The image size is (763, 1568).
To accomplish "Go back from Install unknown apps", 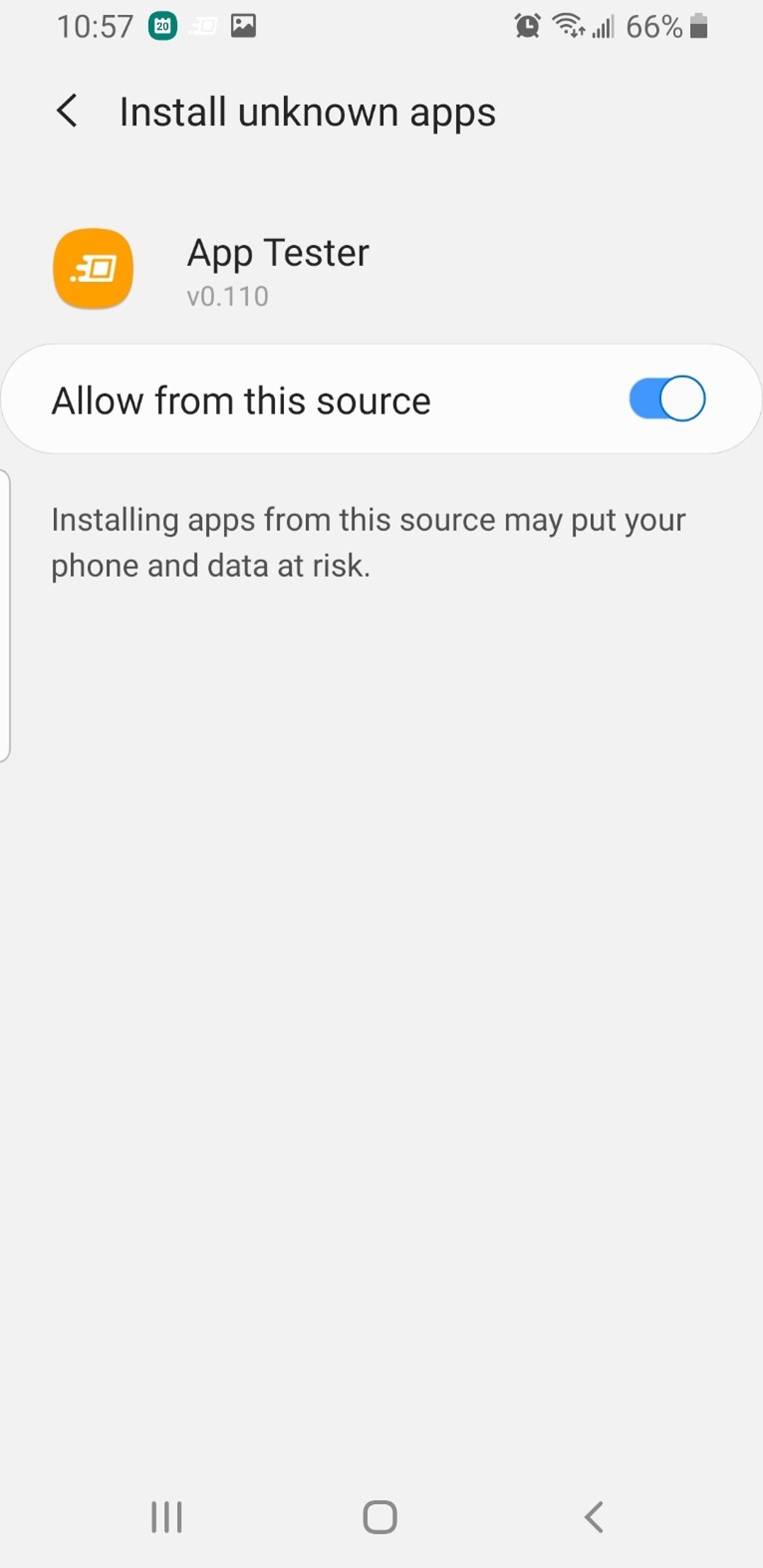I will [67, 111].
